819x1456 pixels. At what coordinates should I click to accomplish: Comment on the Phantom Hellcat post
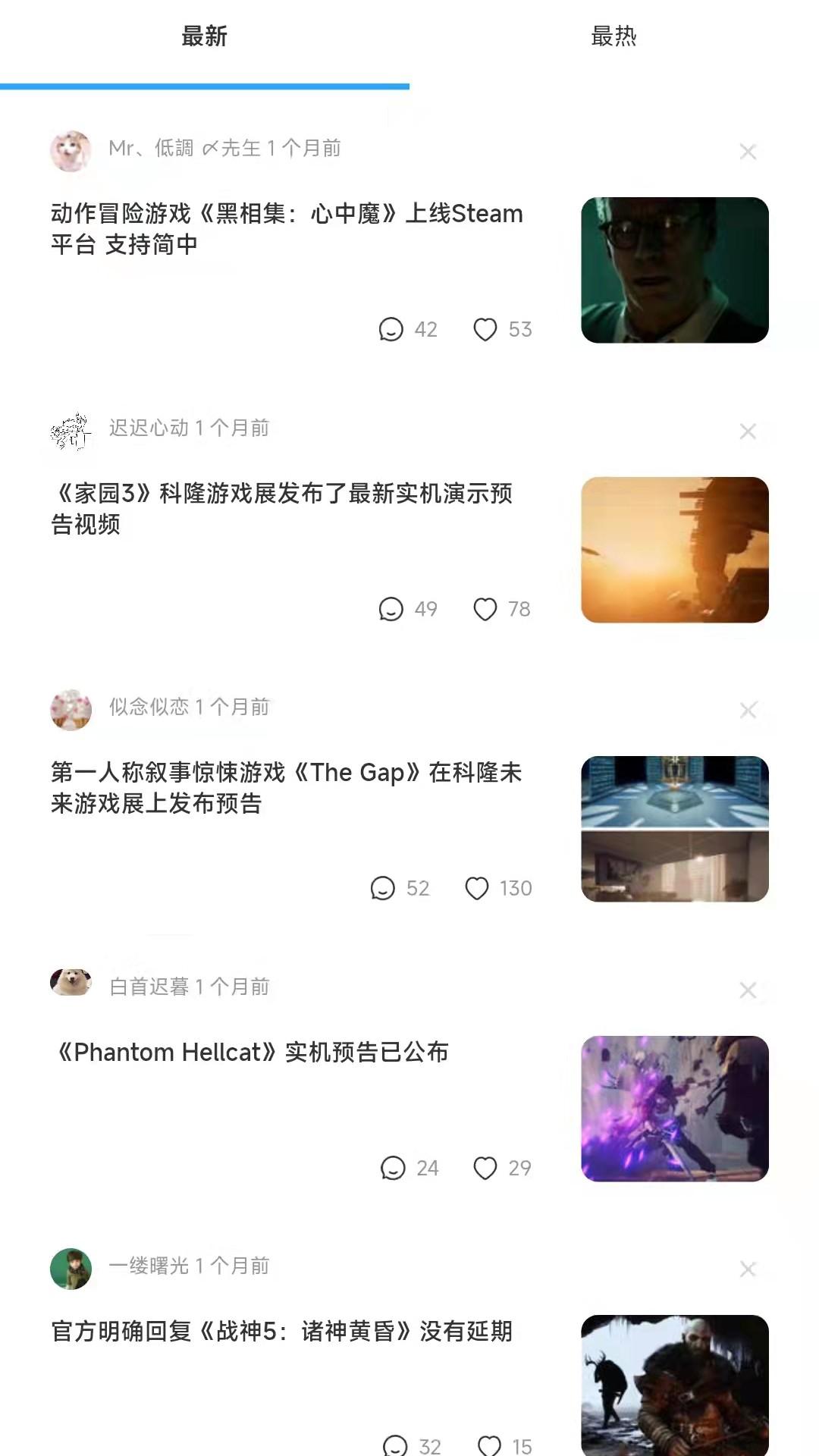coord(393,1168)
